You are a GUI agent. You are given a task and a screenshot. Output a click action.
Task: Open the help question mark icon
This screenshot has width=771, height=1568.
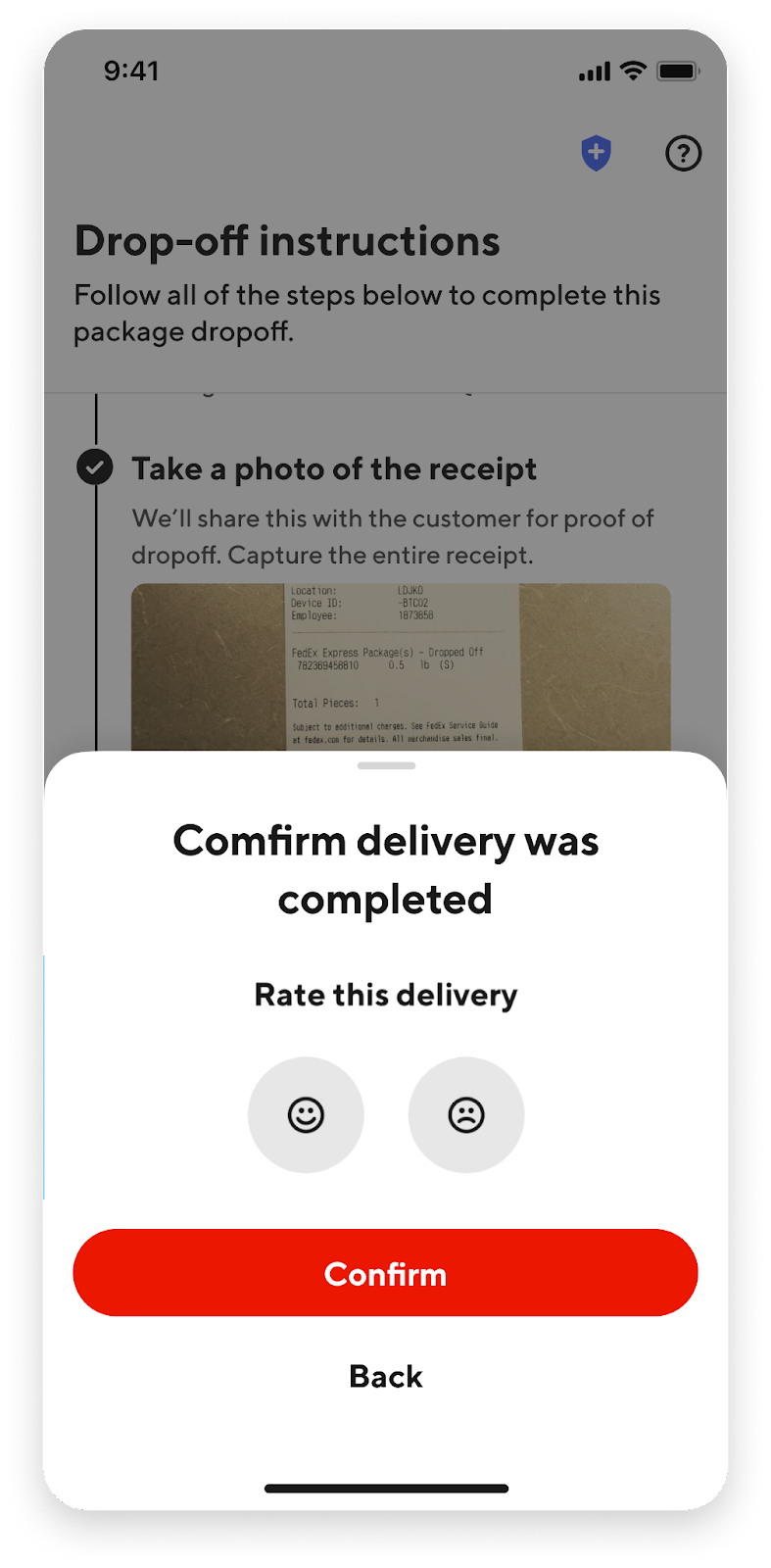point(683,153)
